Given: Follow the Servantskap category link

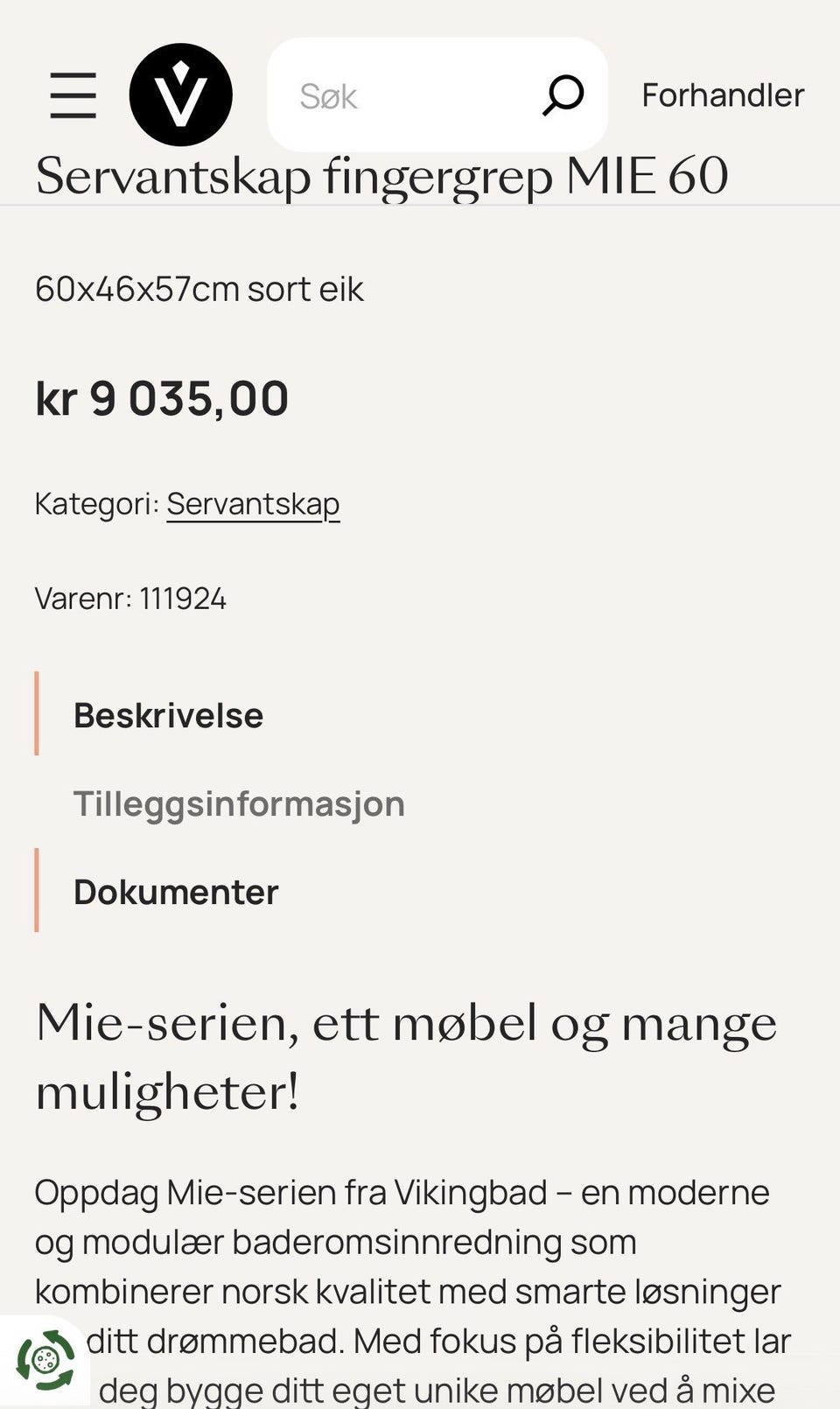Looking at the screenshot, I should (253, 503).
